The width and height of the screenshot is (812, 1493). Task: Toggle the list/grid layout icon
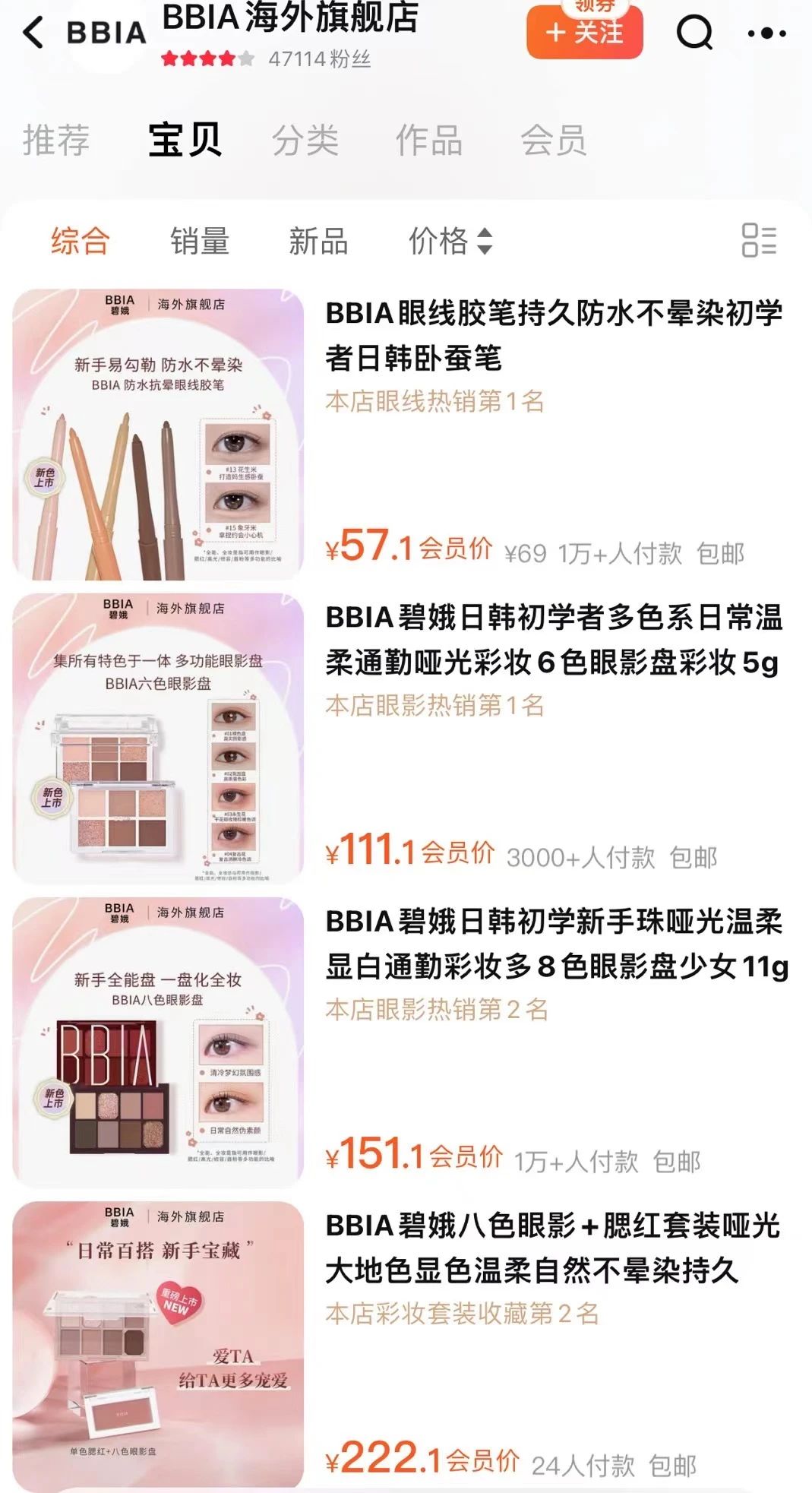click(x=758, y=240)
